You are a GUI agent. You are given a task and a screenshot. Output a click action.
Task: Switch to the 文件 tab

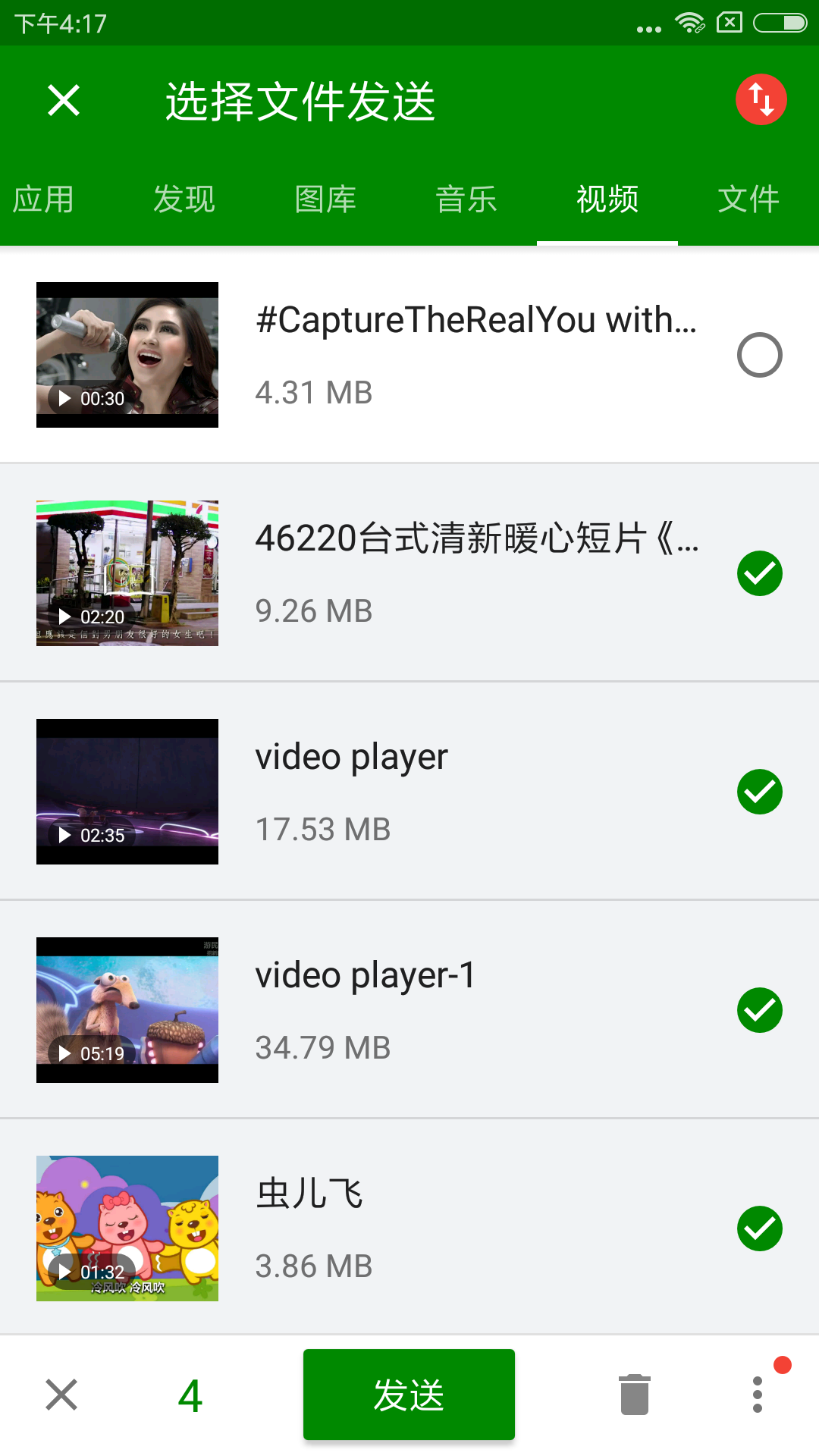click(748, 199)
